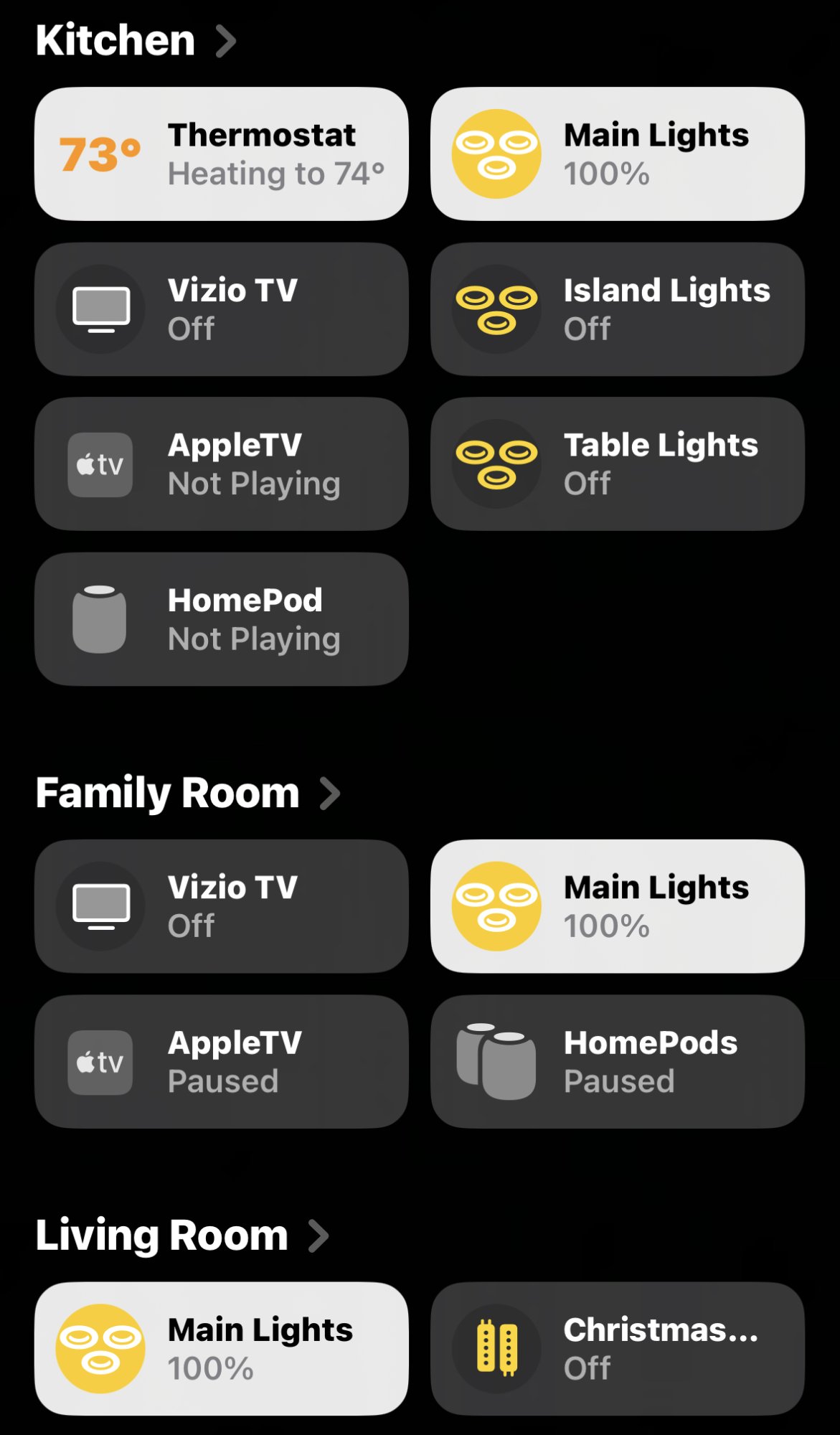
Task: Switch on Table Lights
Action: 496,464
